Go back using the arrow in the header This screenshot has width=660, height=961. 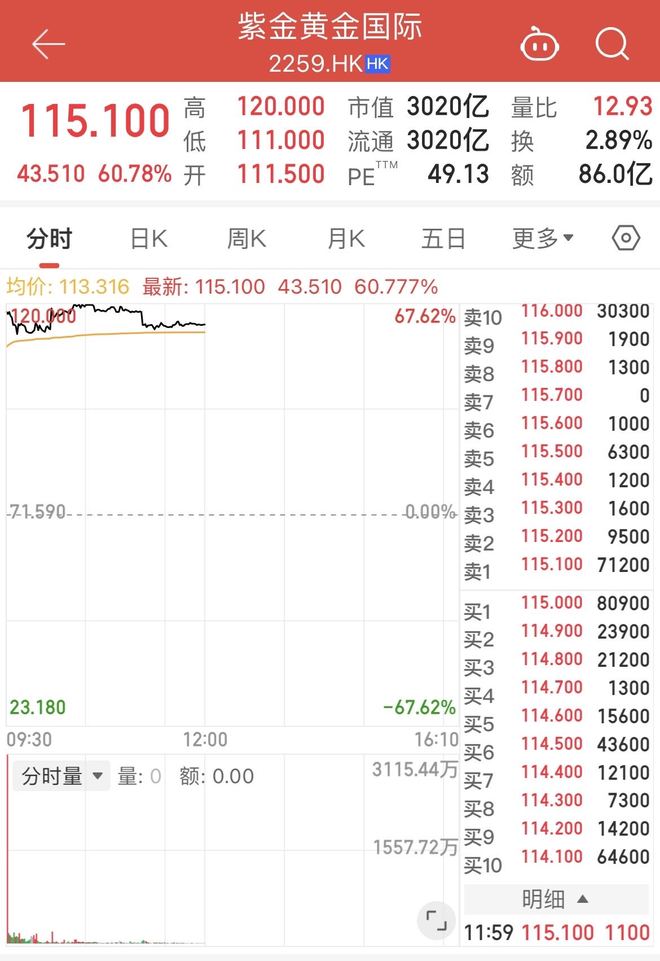pos(48,44)
